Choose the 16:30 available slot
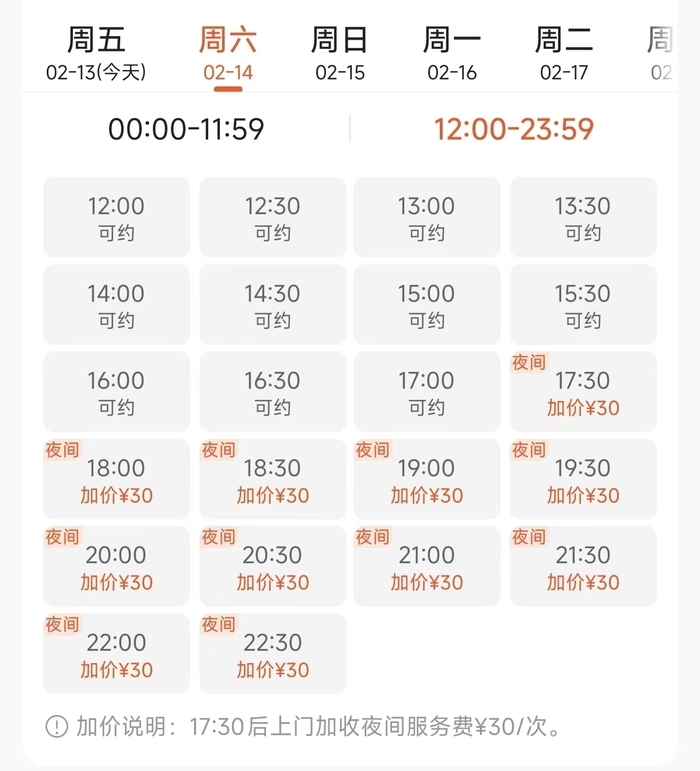Viewport: 700px width, 771px height. pyautogui.click(x=272, y=391)
